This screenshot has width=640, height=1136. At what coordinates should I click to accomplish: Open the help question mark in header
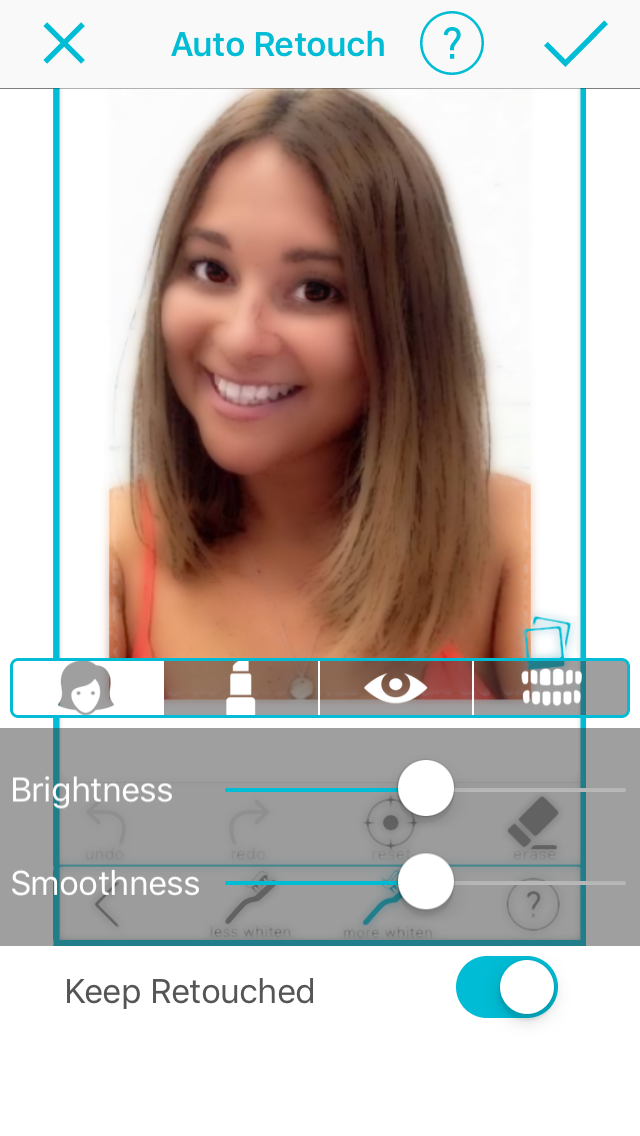tap(452, 43)
